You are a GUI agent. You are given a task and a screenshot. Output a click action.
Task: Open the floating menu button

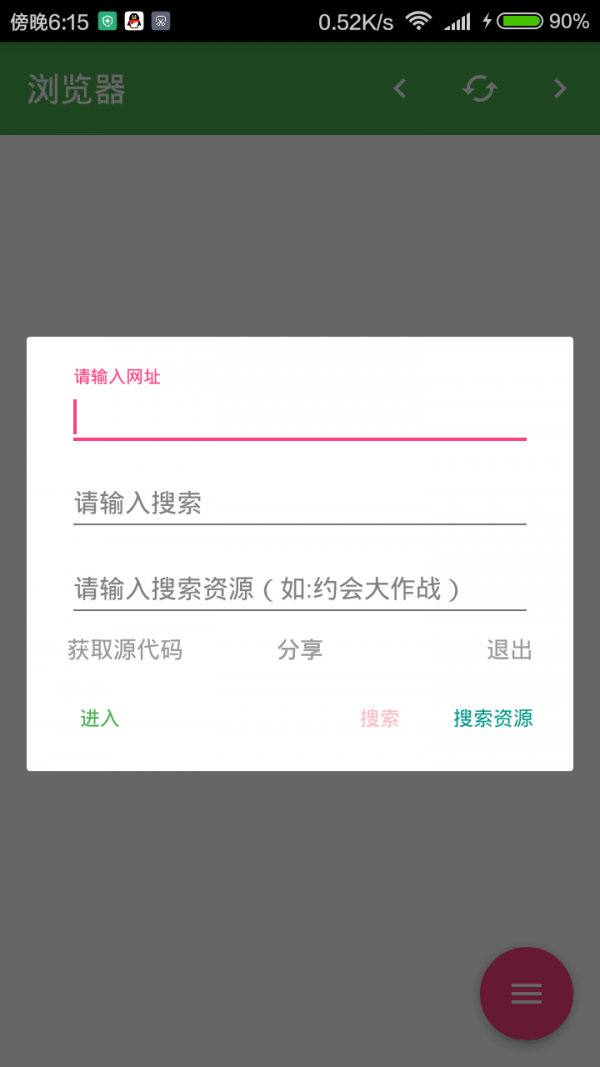526,993
